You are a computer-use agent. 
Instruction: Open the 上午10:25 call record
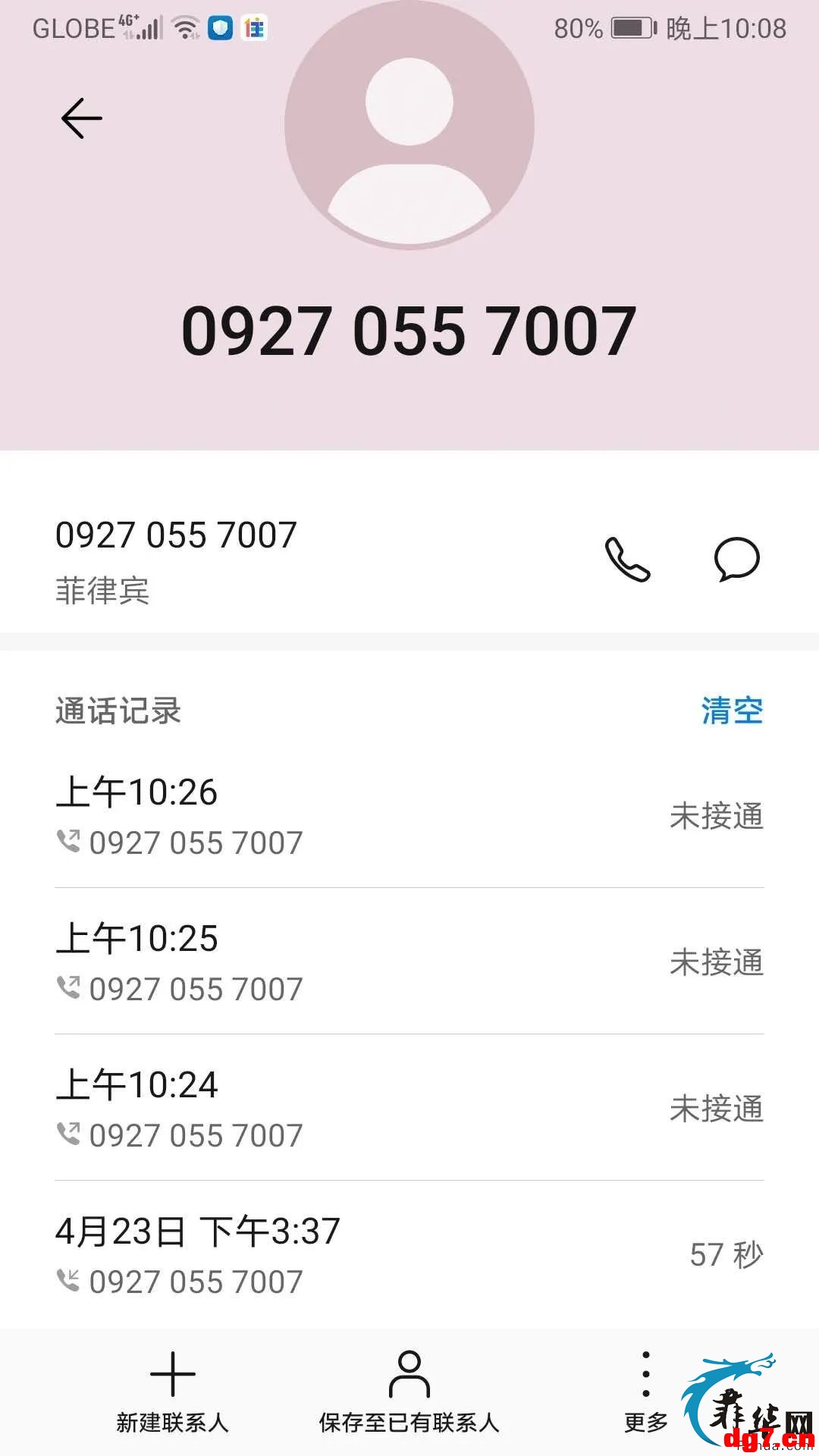click(x=409, y=962)
